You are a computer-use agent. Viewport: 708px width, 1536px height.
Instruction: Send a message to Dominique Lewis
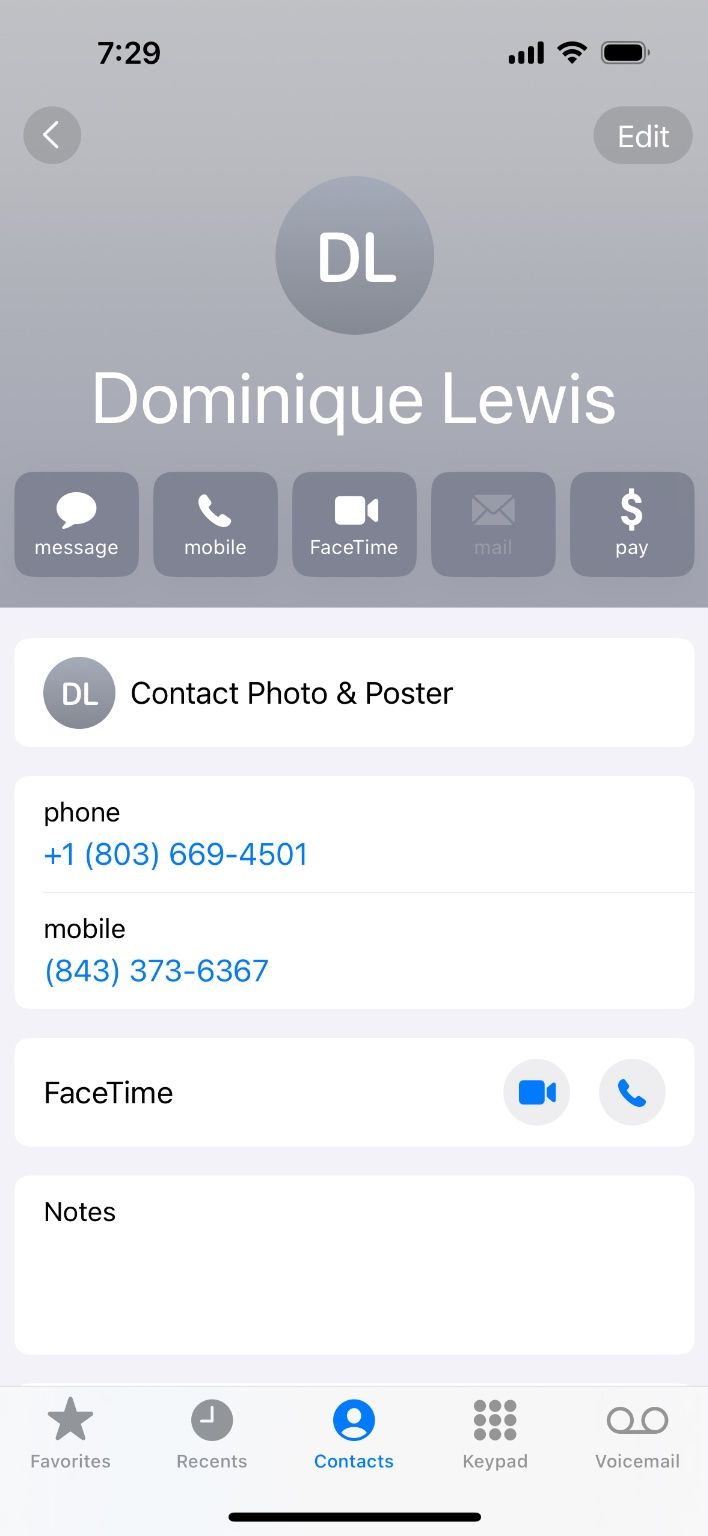[x=76, y=524]
